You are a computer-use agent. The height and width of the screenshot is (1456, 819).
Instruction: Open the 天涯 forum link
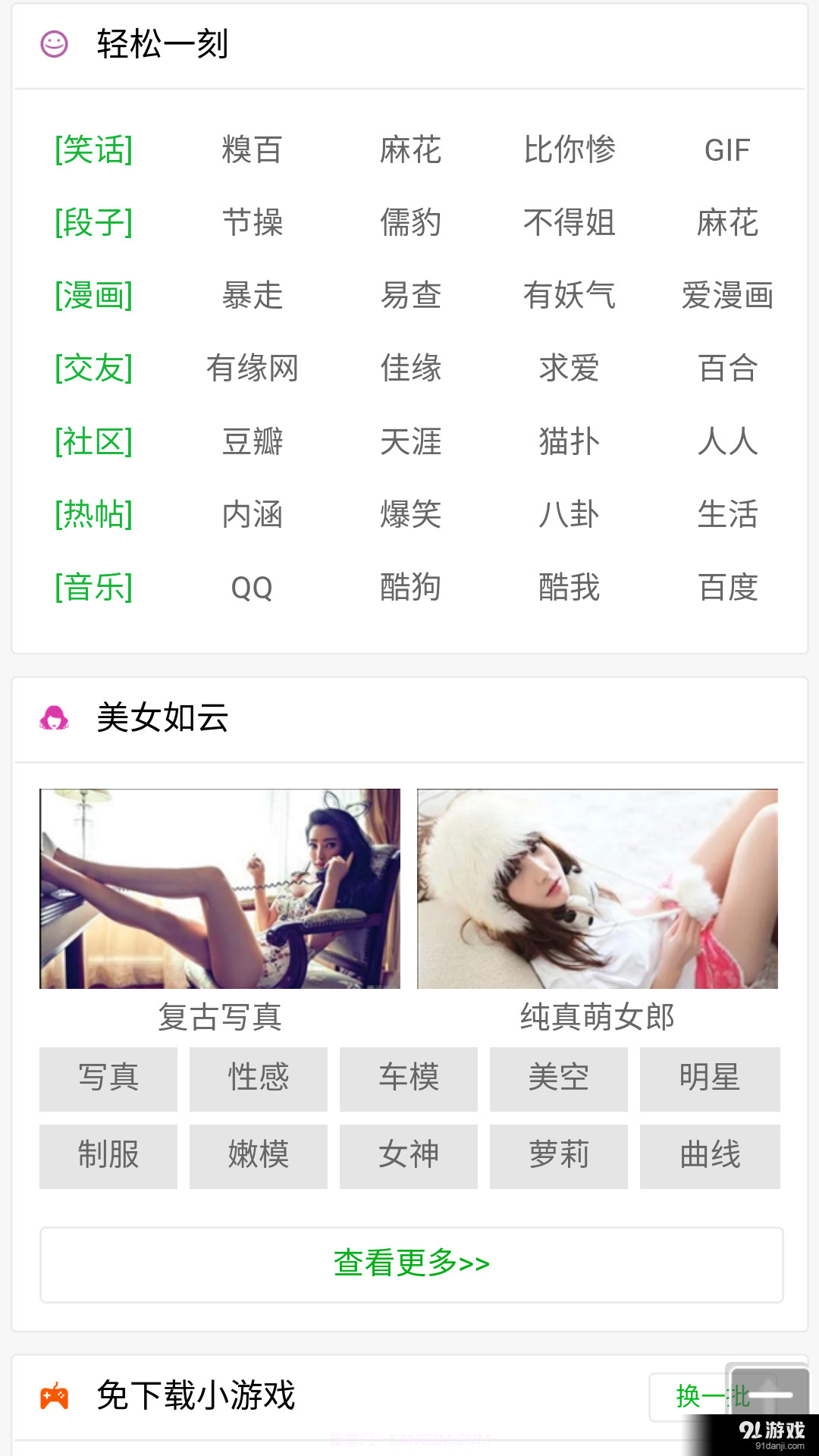409,442
